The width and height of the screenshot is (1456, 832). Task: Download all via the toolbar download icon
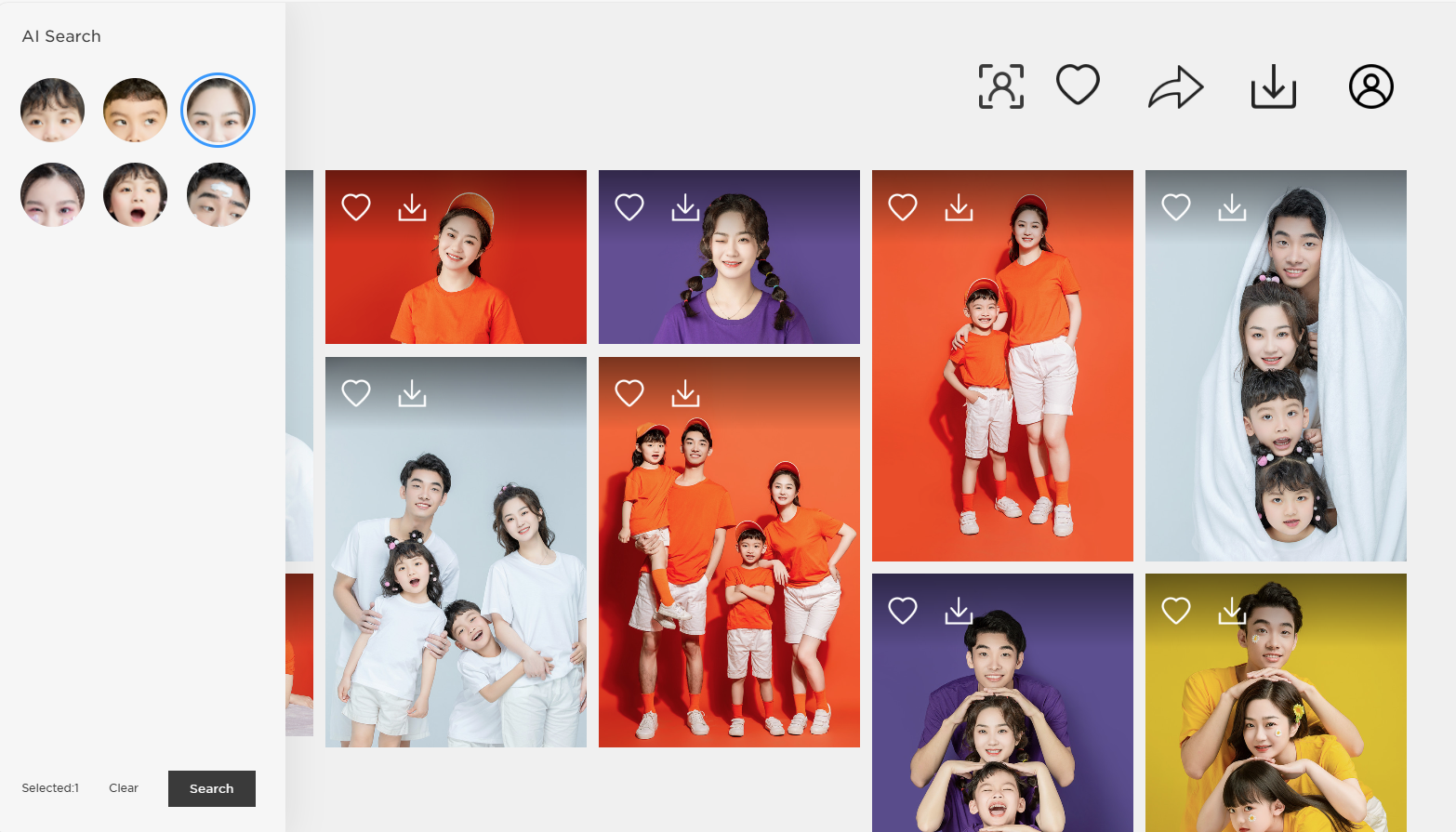coord(1273,86)
